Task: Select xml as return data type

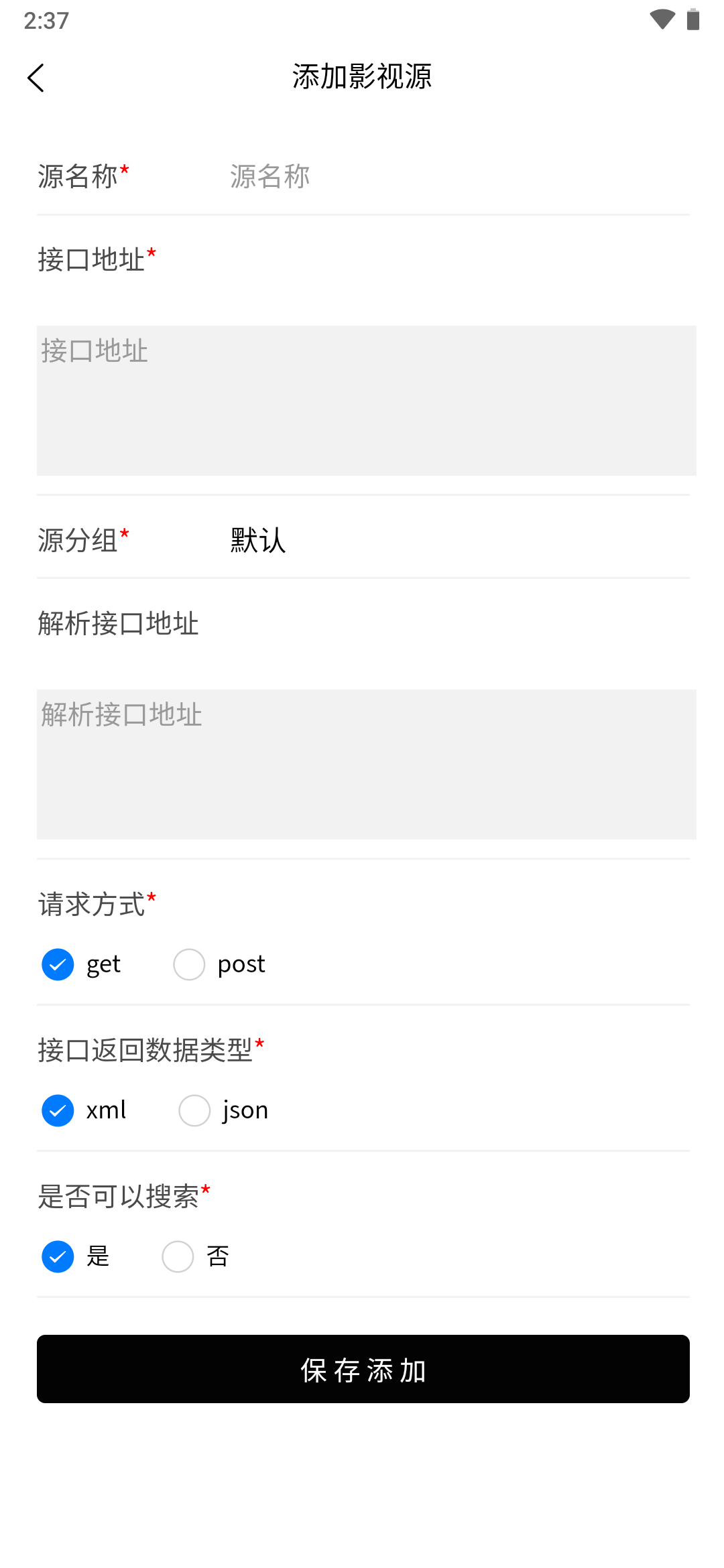Action: click(58, 1111)
